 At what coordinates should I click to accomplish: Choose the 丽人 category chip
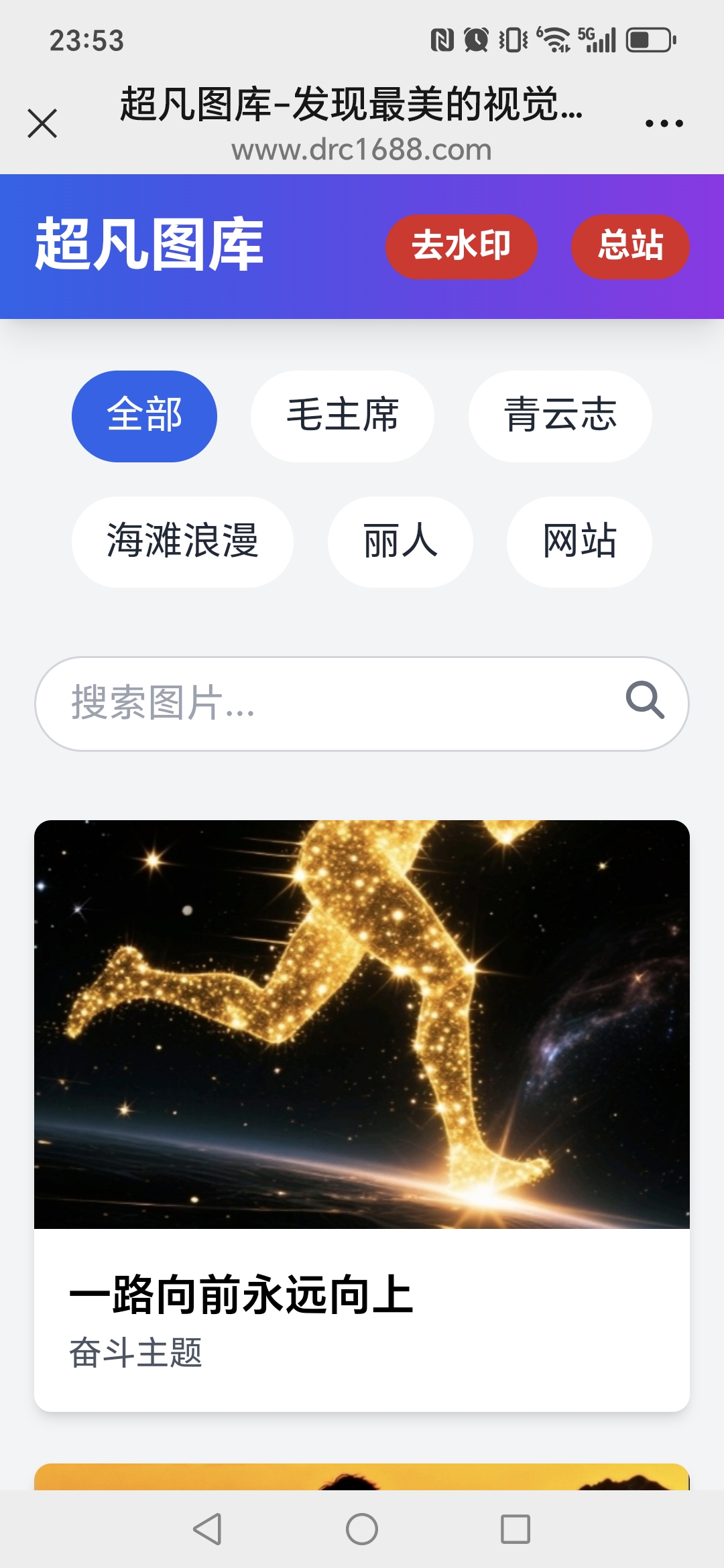click(x=400, y=541)
